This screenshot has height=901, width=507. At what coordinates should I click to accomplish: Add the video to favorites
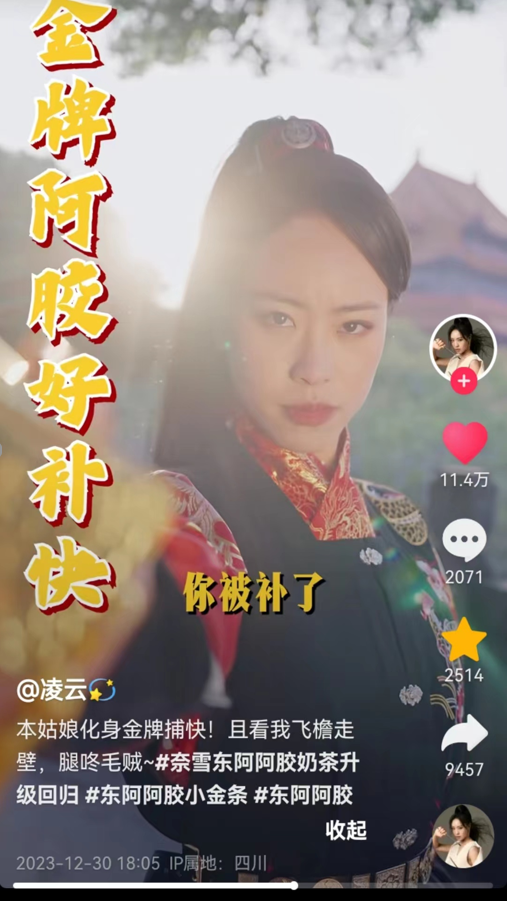(x=464, y=640)
